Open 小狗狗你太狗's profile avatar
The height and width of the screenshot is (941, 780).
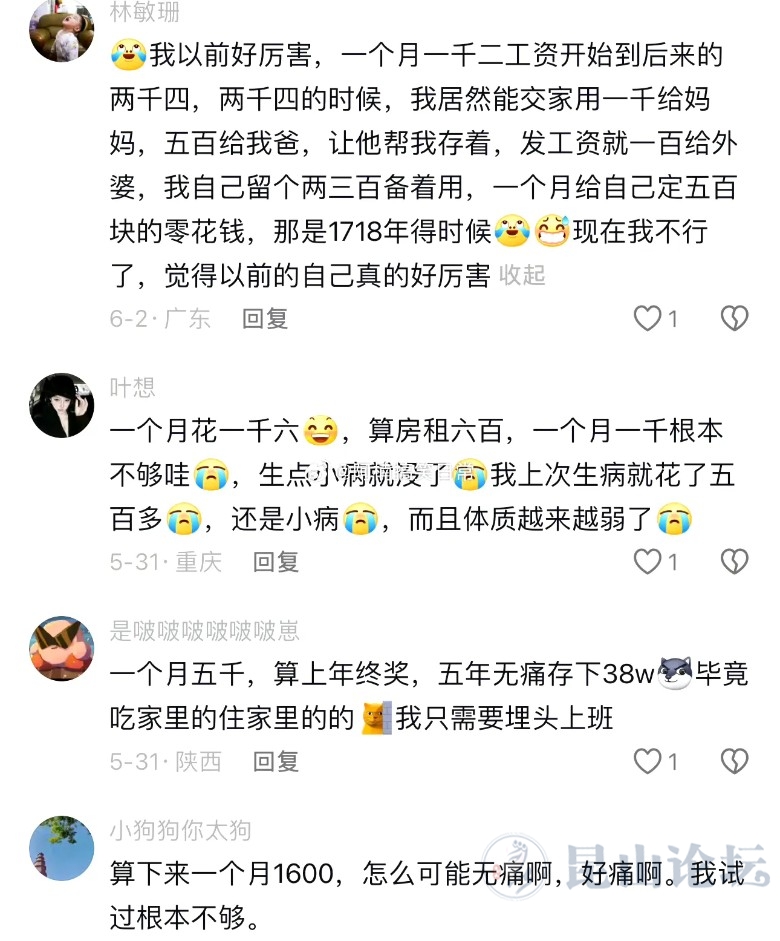[62, 848]
